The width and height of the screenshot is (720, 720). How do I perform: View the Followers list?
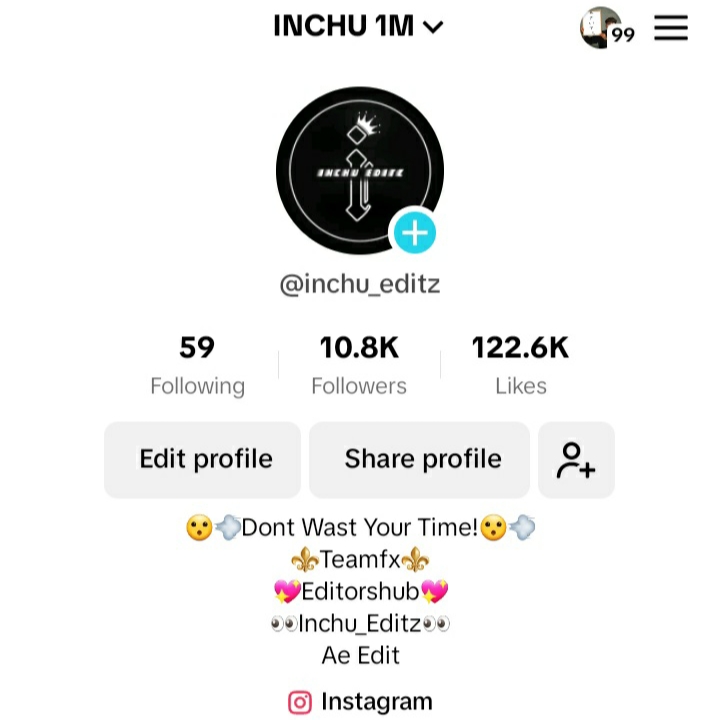359,365
